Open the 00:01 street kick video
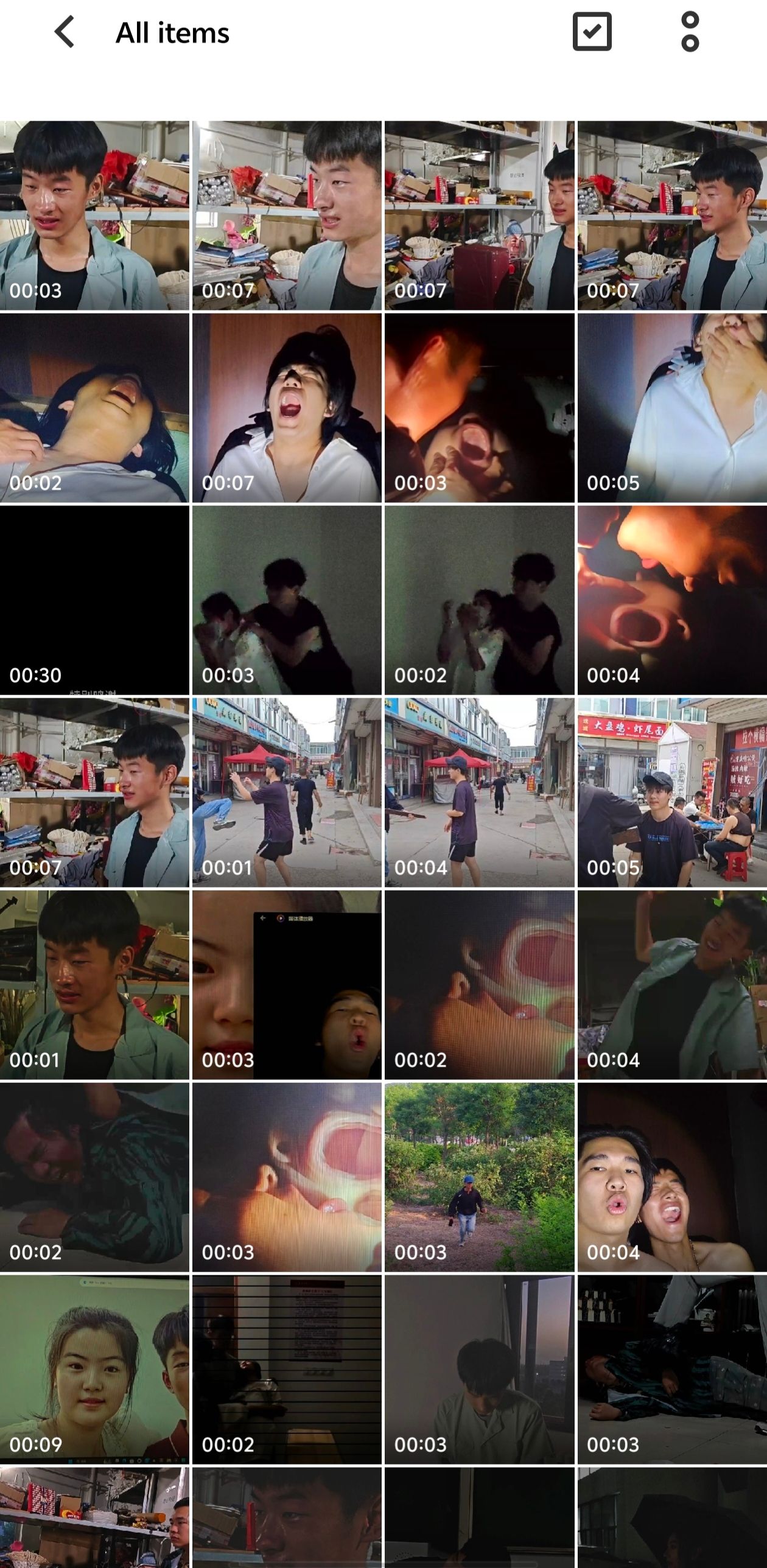 287,793
